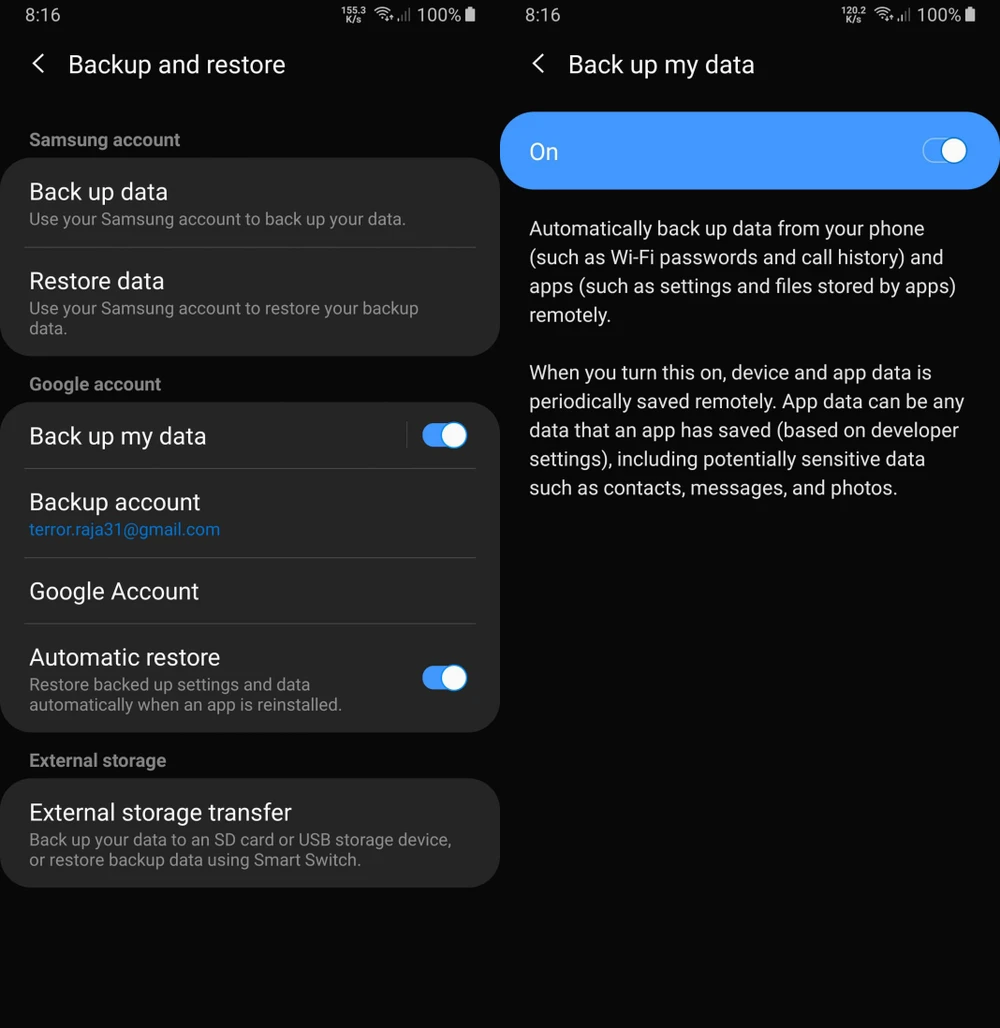The width and height of the screenshot is (1000, 1028).
Task: Open External storage transfer
Action: 250,833
